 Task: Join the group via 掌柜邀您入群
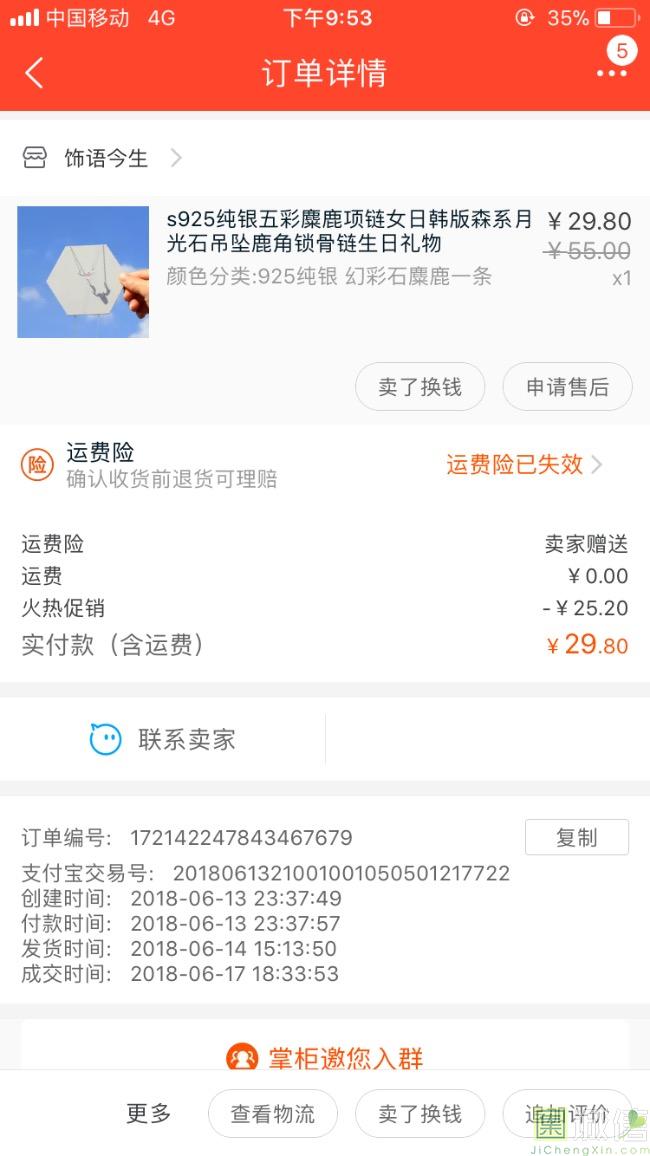tap(325, 1057)
